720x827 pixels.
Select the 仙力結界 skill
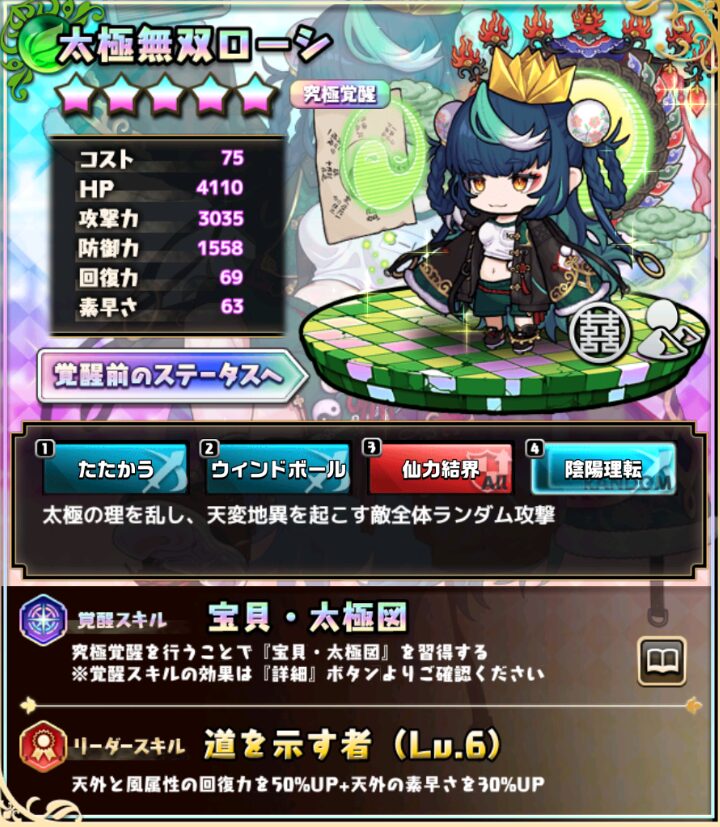pyautogui.click(x=440, y=469)
